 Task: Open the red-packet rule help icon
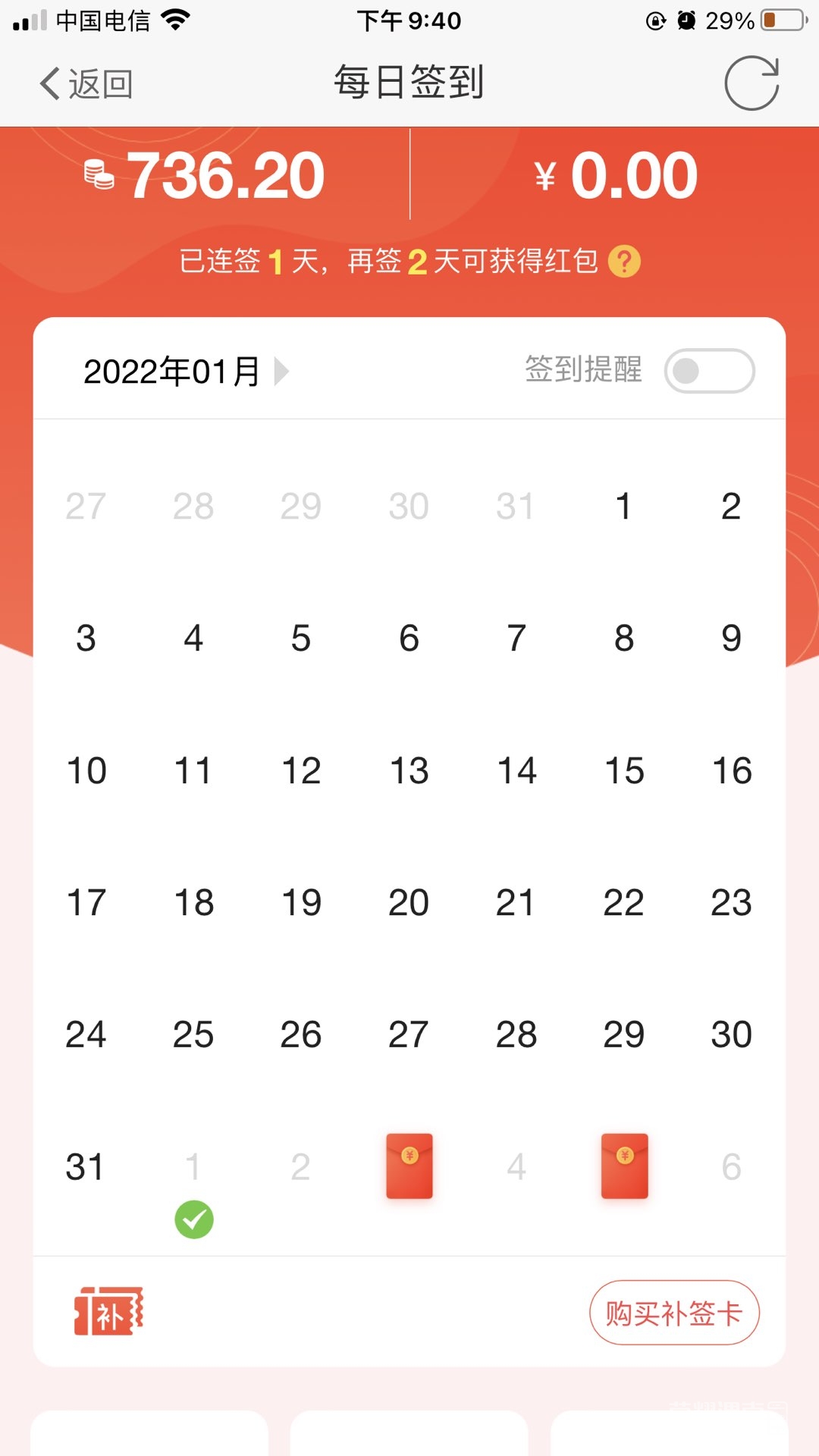[x=624, y=262]
